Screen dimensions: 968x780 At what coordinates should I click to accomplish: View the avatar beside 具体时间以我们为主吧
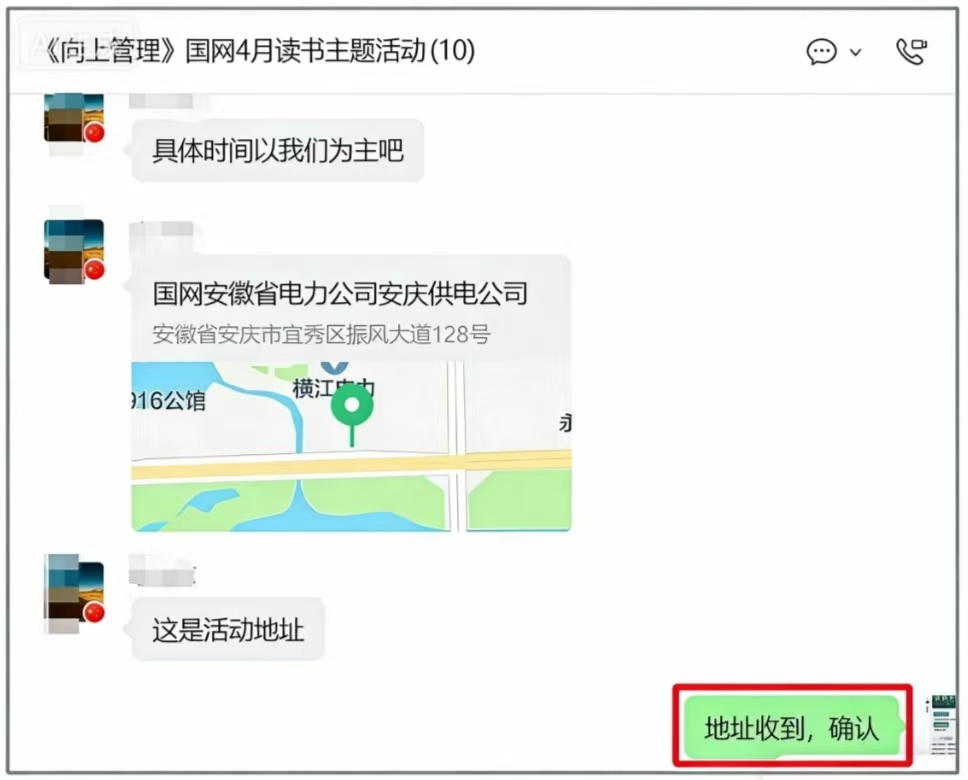74,118
